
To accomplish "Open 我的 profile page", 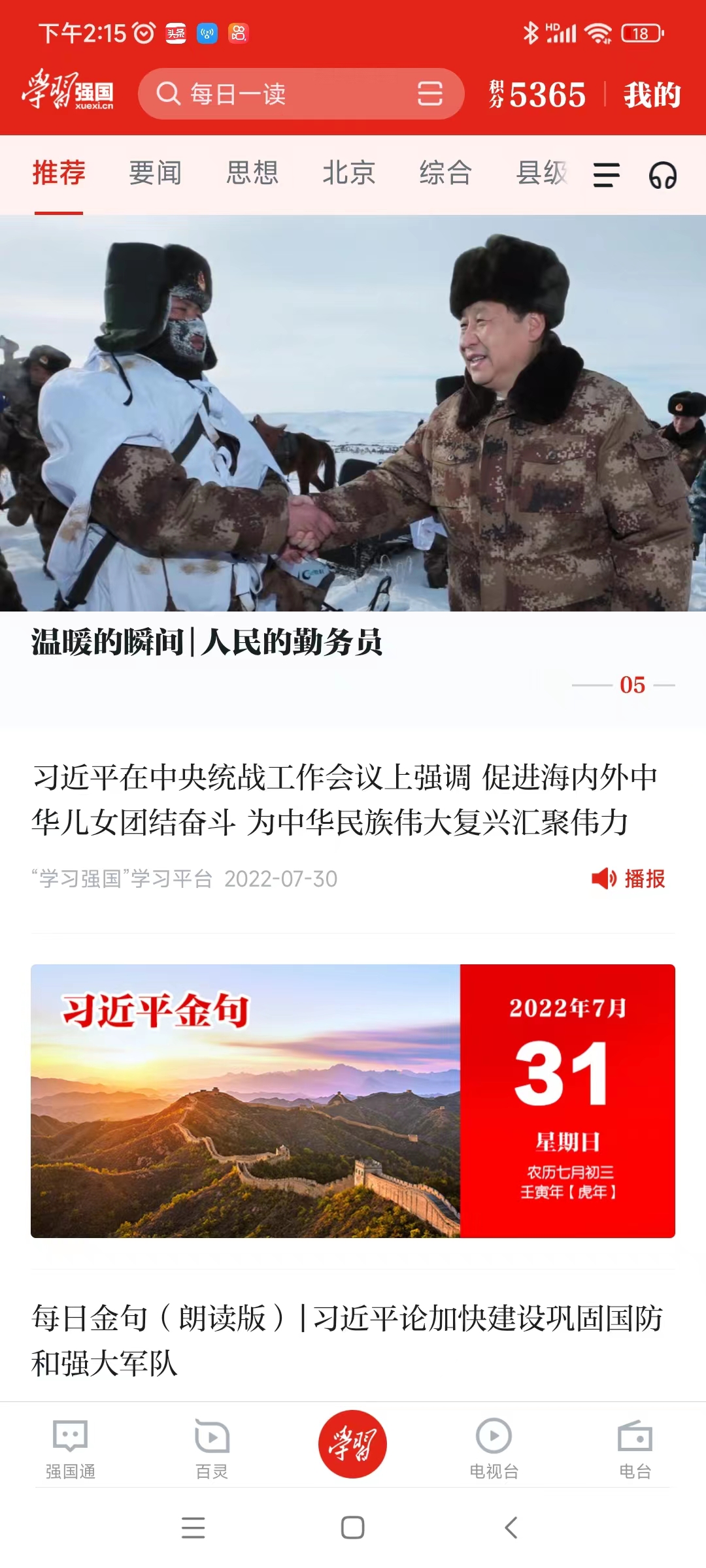I will click(652, 95).
